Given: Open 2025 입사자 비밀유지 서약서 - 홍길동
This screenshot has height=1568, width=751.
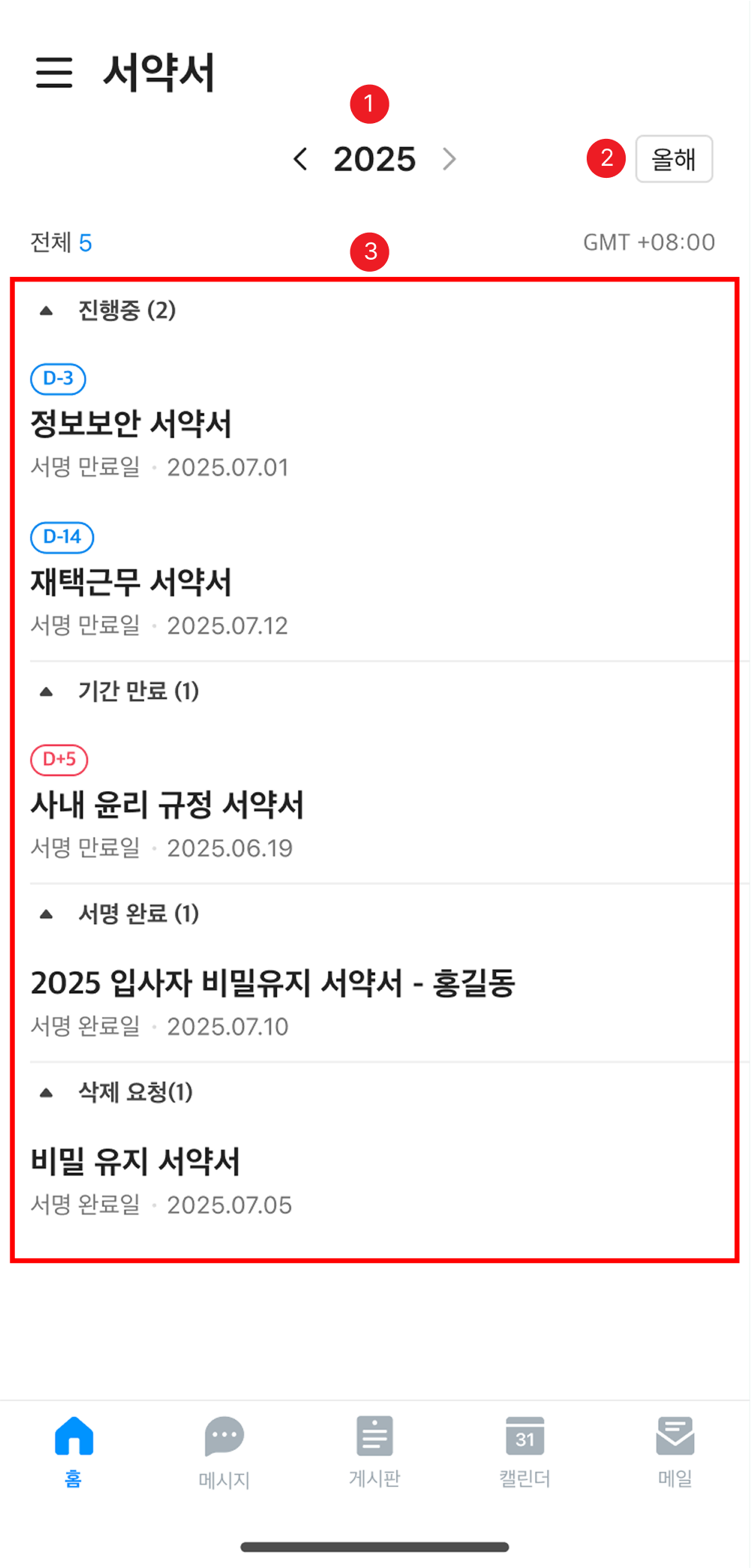Looking at the screenshot, I should pos(272,983).
